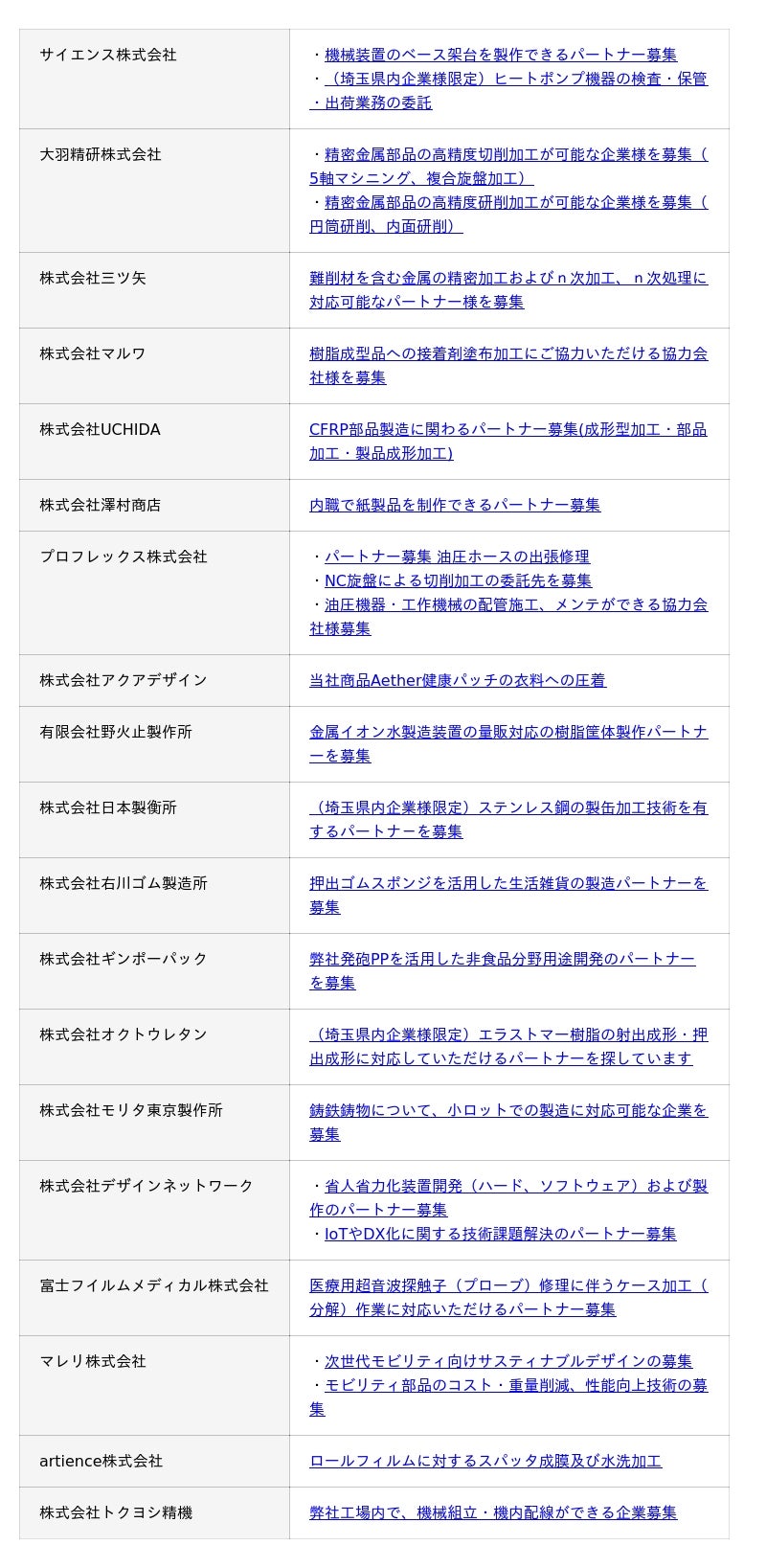Open the 金属イオン水製造装置 link
The image size is (766, 1568).
507,732
